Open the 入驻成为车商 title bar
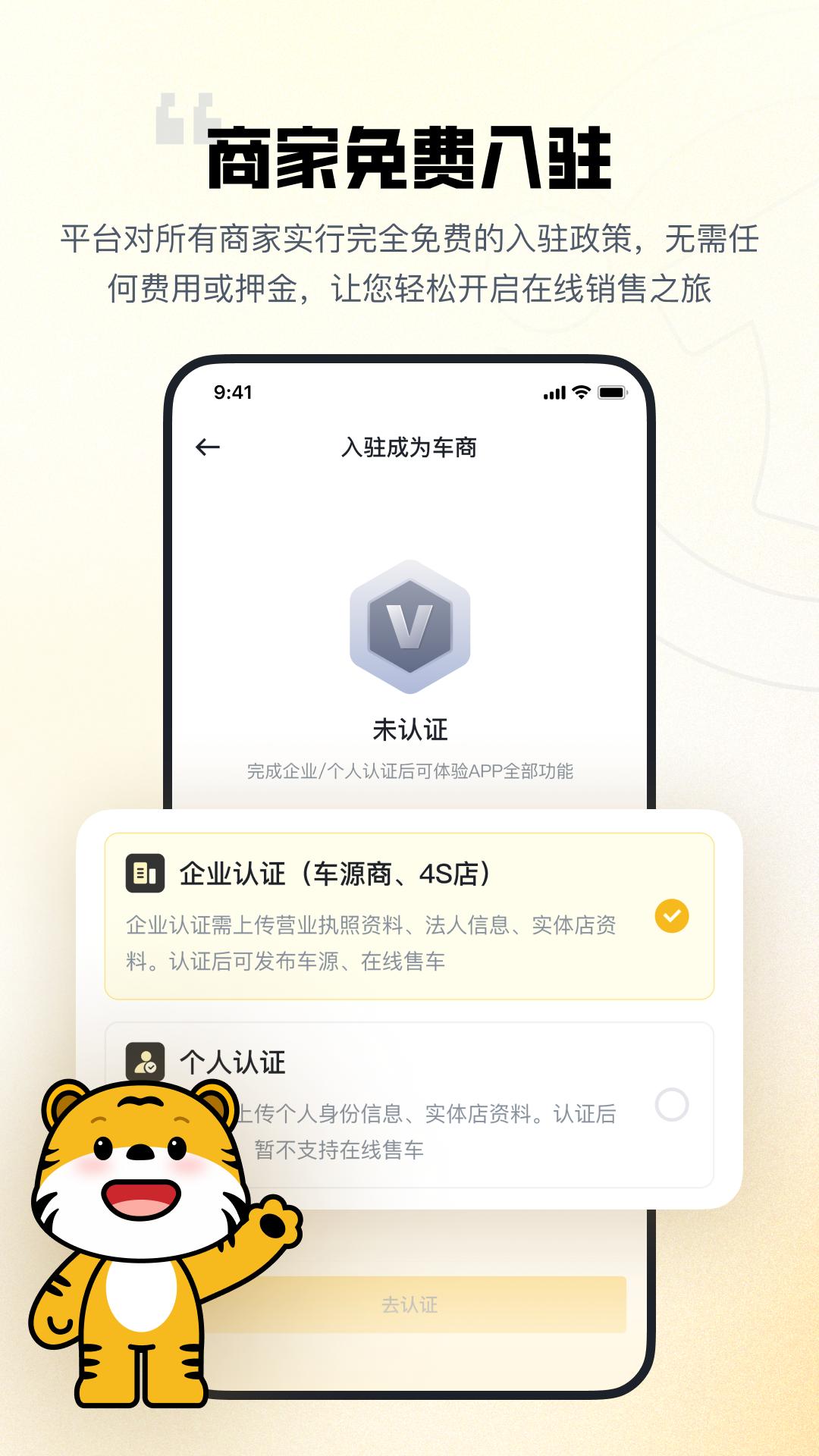The height and width of the screenshot is (1456, 819). 409,447
